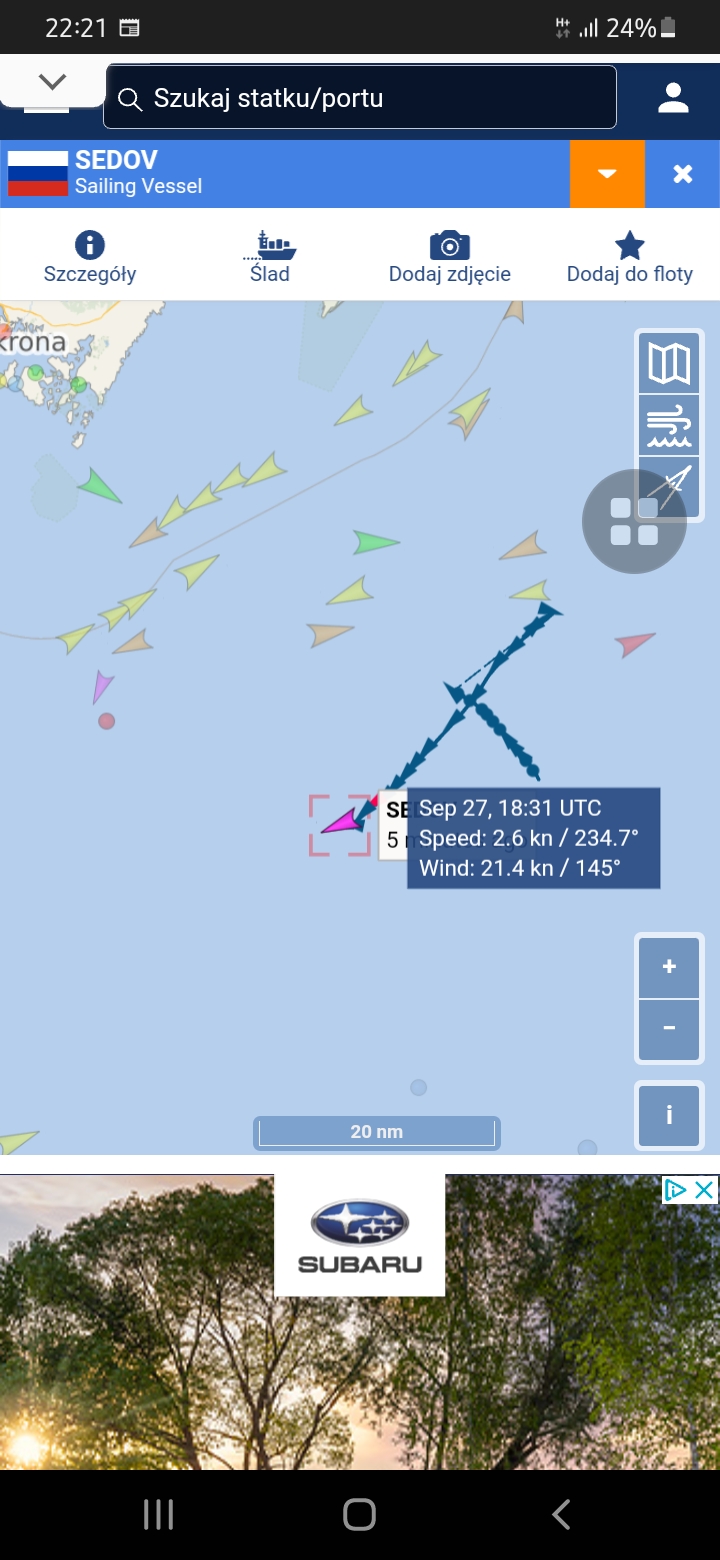Screen dimensions: 720x1560
Task: Tap Dodaj zdjęcie to add a photo
Action: [x=450, y=257]
